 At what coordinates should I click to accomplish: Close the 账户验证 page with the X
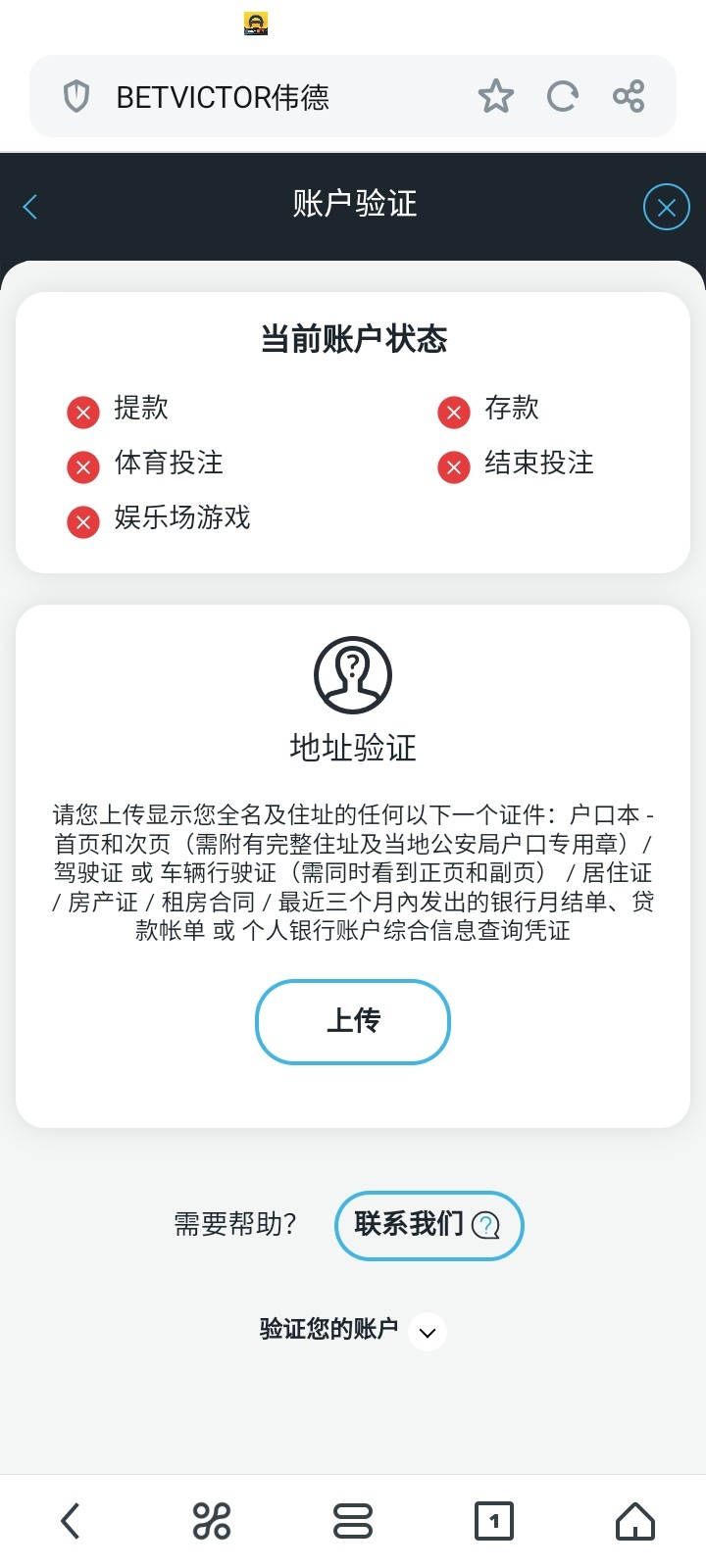pyautogui.click(x=666, y=206)
